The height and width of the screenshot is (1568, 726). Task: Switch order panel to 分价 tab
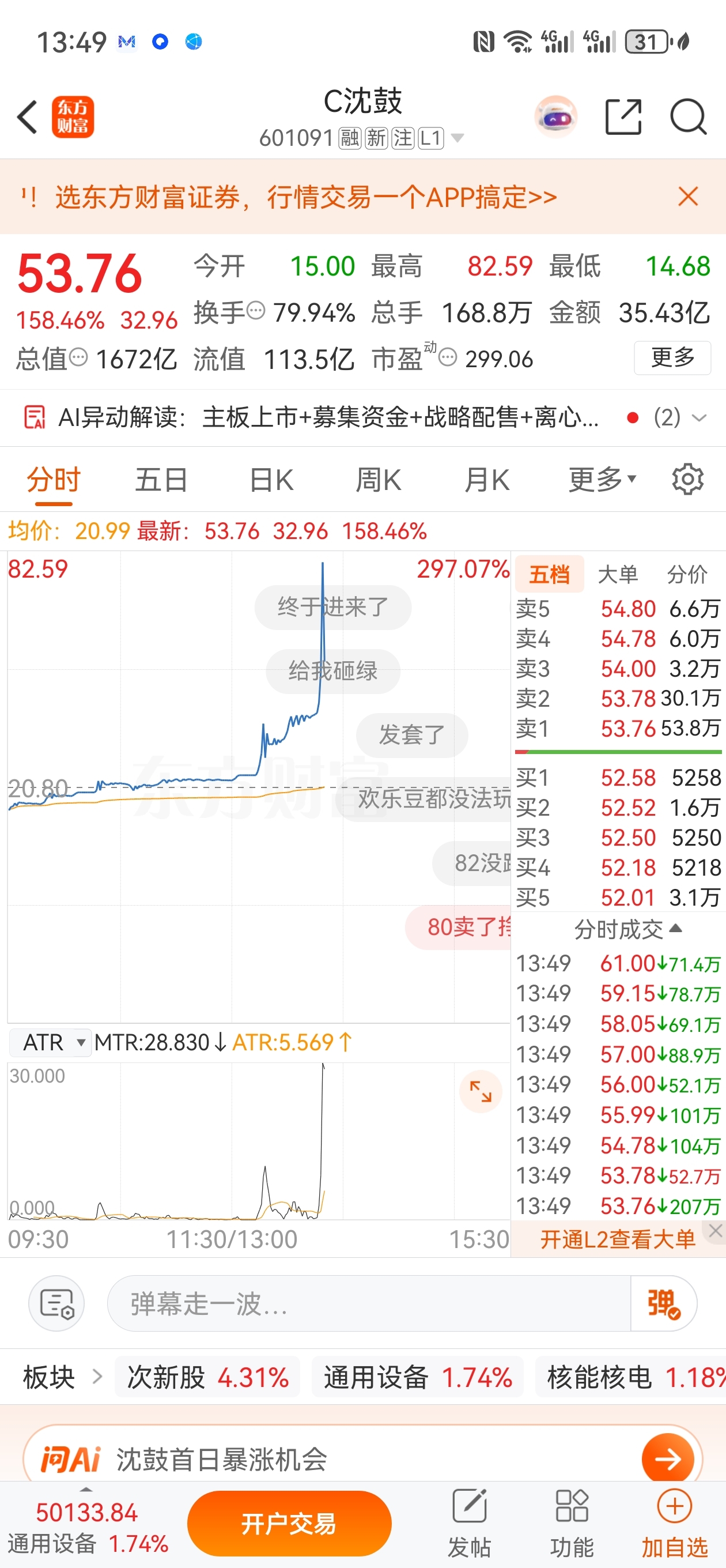click(687, 574)
